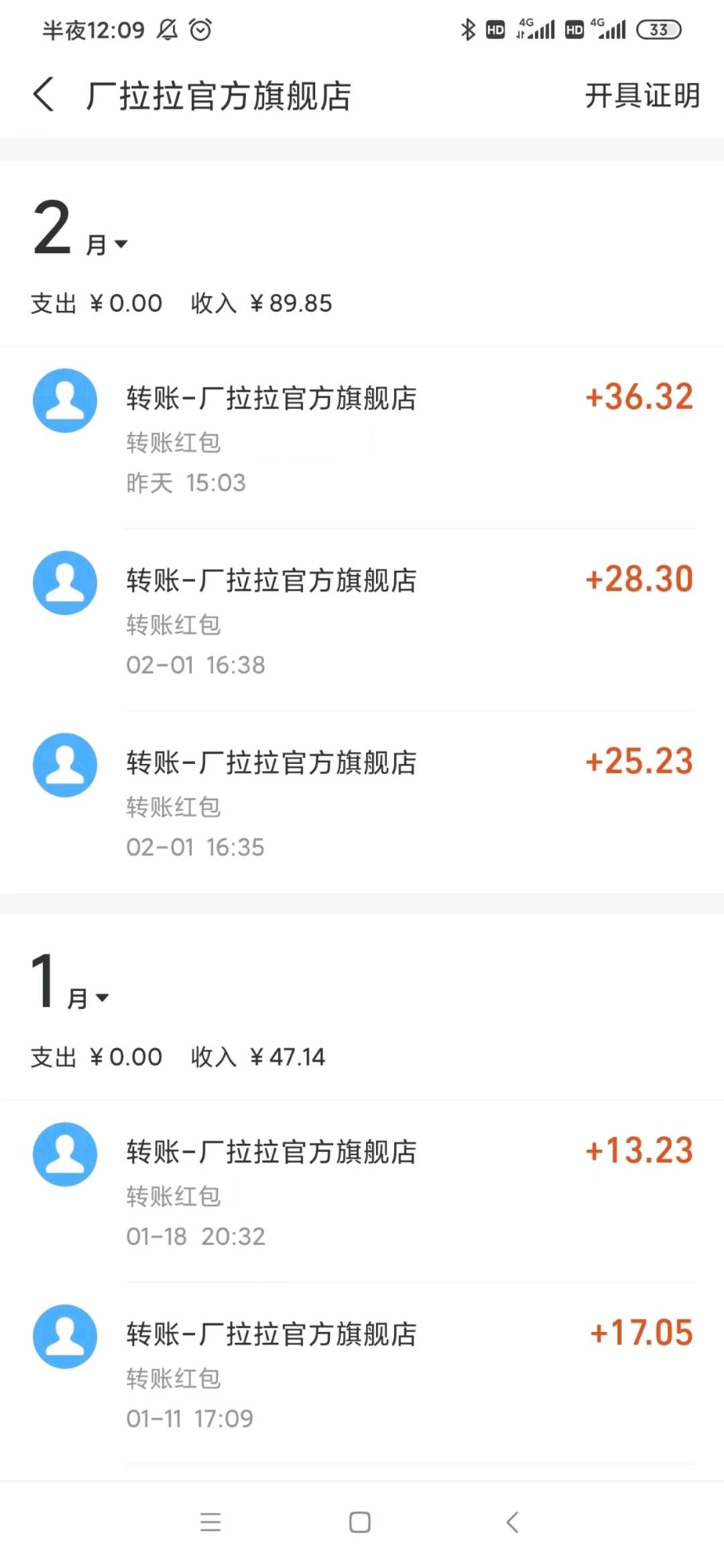Open the +36.32 transfer record
724x1568 pixels.
click(362, 438)
